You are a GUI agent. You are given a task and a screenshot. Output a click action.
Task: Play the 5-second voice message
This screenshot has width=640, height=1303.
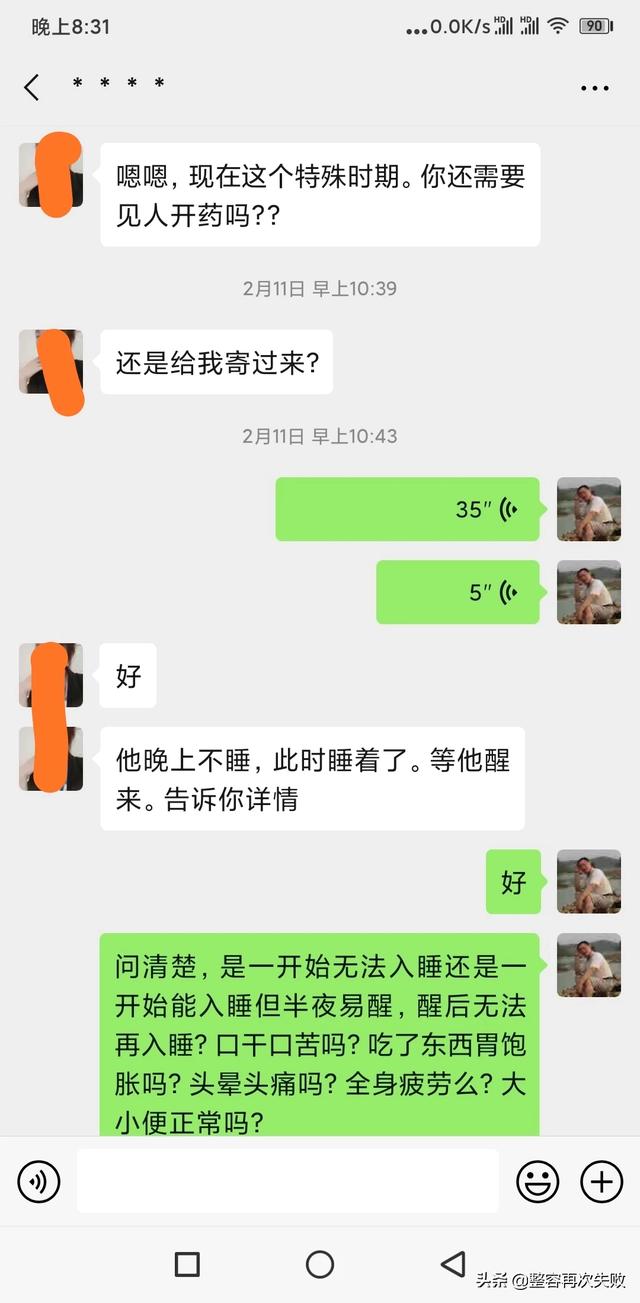click(457, 592)
